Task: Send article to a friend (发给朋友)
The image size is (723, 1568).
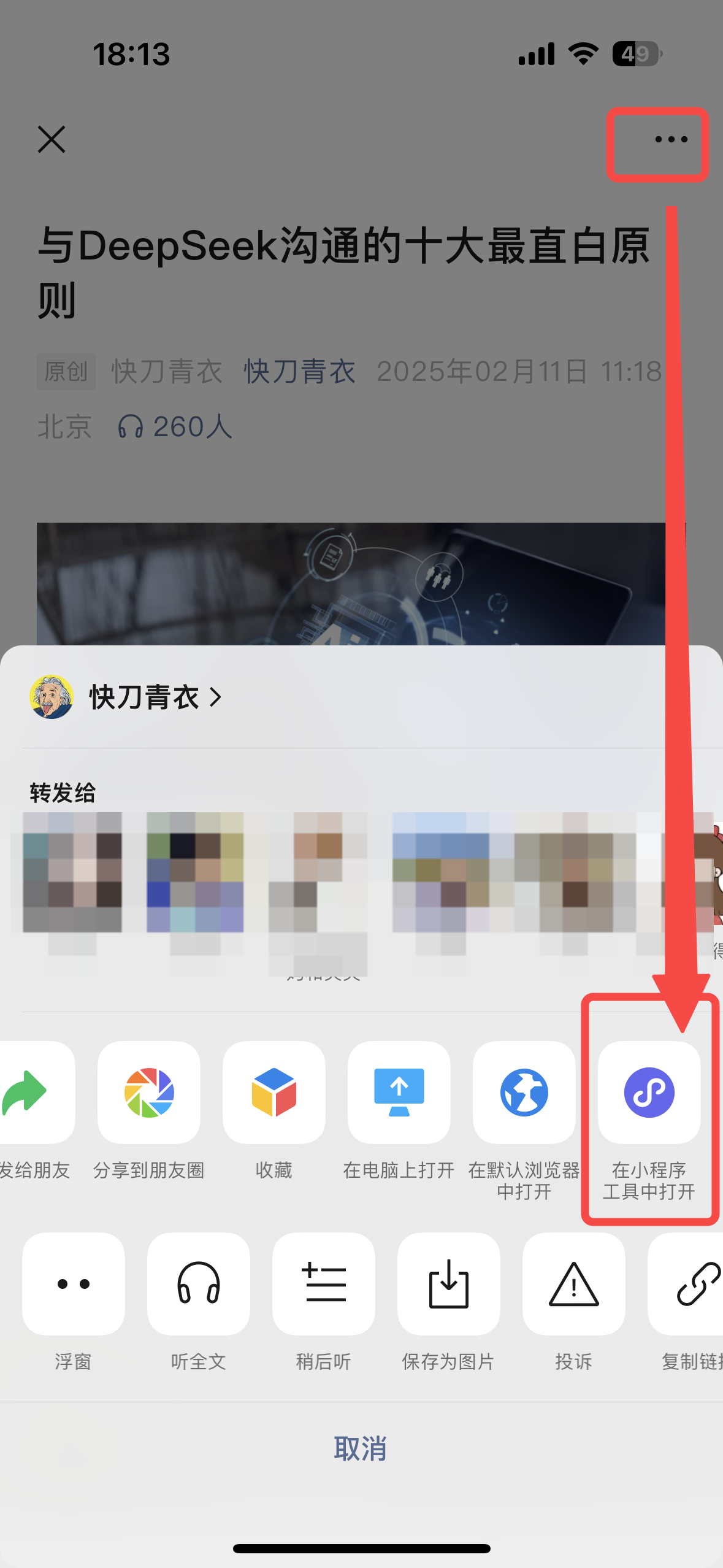Action: [31, 1093]
